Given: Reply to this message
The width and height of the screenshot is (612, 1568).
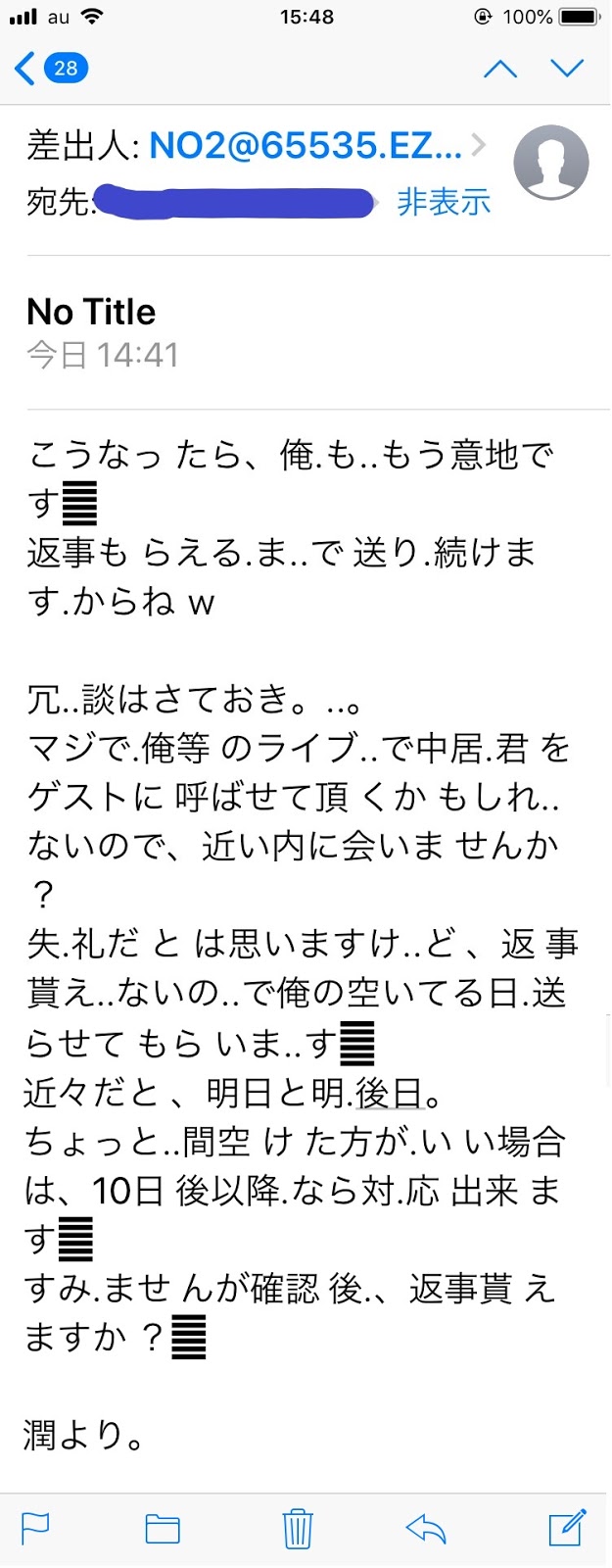Looking at the screenshot, I should (426, 1528).
